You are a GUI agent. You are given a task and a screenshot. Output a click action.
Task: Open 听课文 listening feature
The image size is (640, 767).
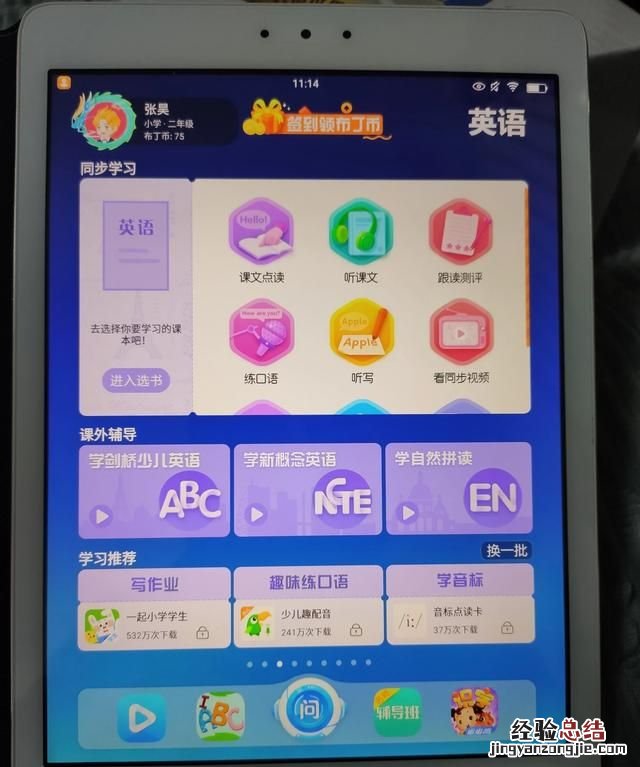pyautogui.click(x=360, y=236)
